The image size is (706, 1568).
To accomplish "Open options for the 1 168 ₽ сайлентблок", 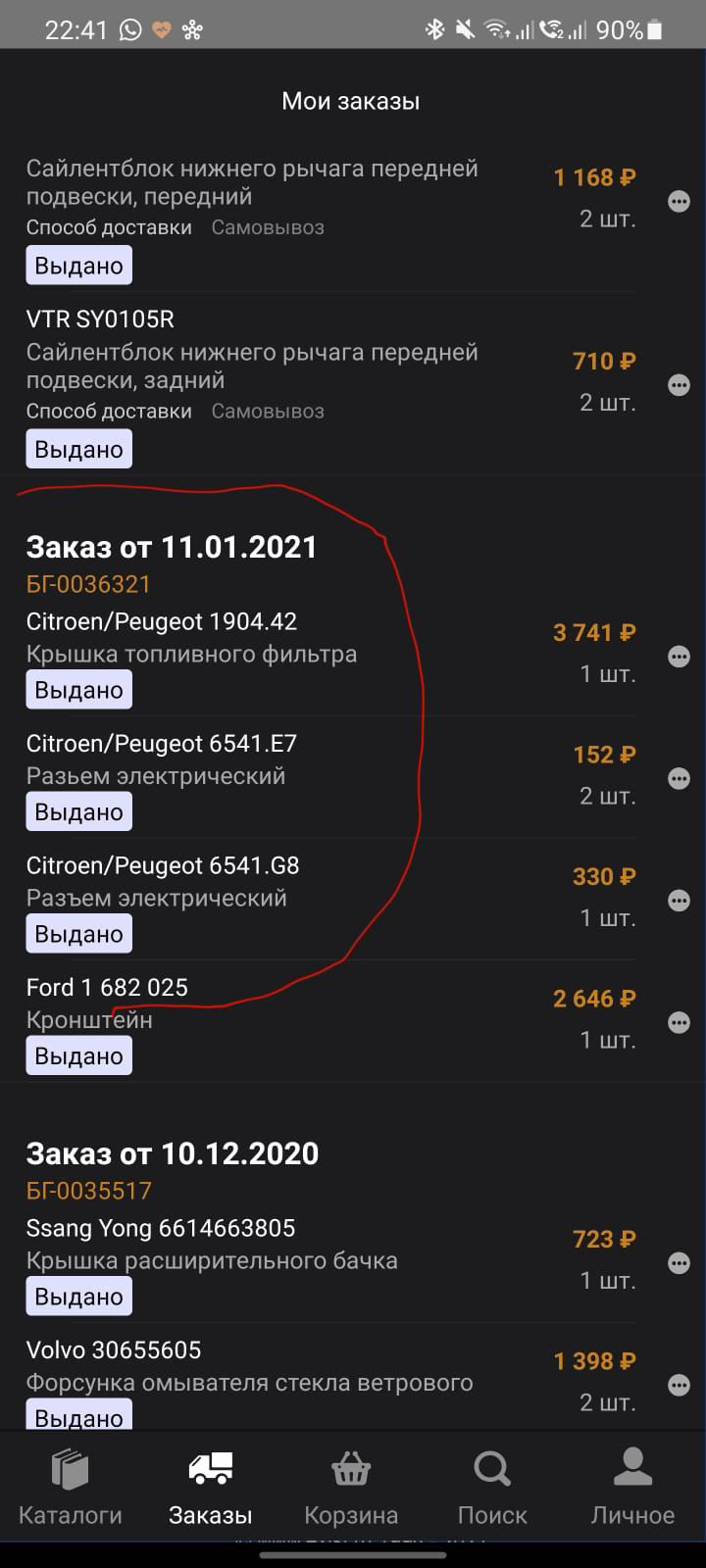I will tap(679, 201).
